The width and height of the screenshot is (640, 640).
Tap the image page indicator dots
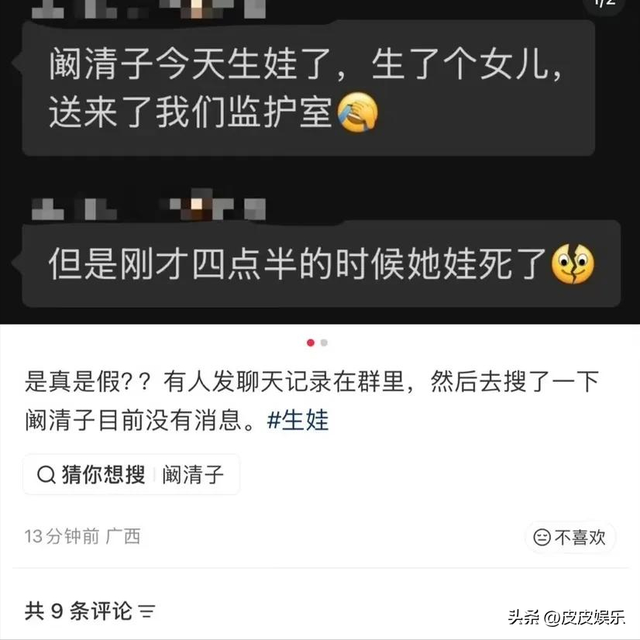(x=318, y=343)
